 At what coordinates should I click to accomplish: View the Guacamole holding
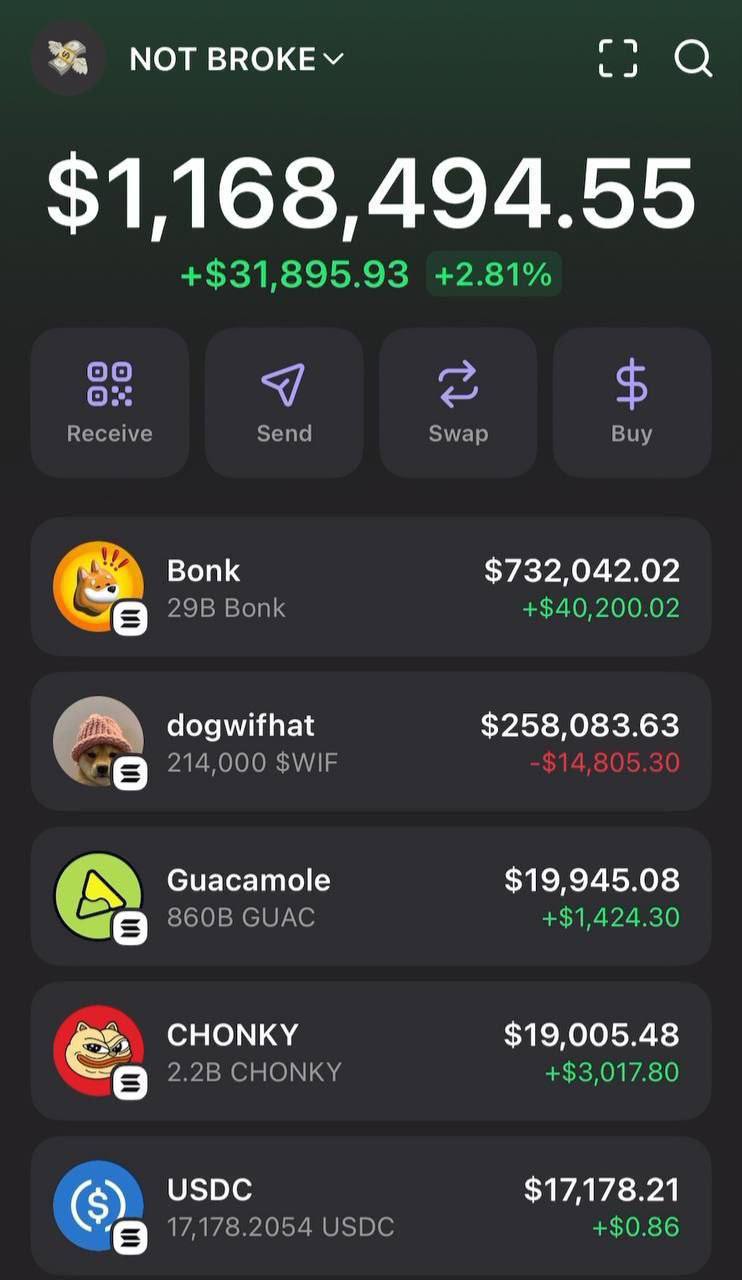(371, 896)
